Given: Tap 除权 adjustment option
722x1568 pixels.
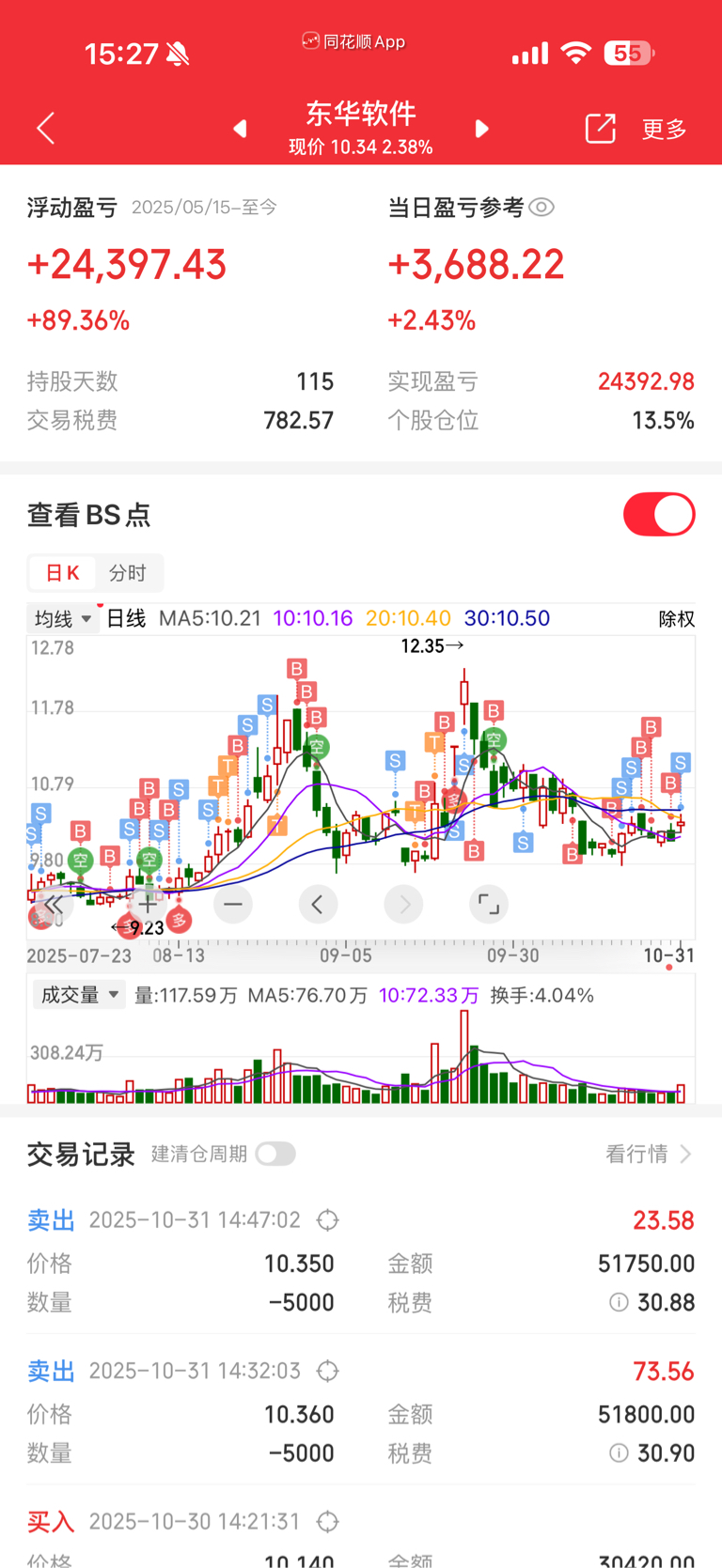Looking at the screenshot, I should (x=676, y=618).
